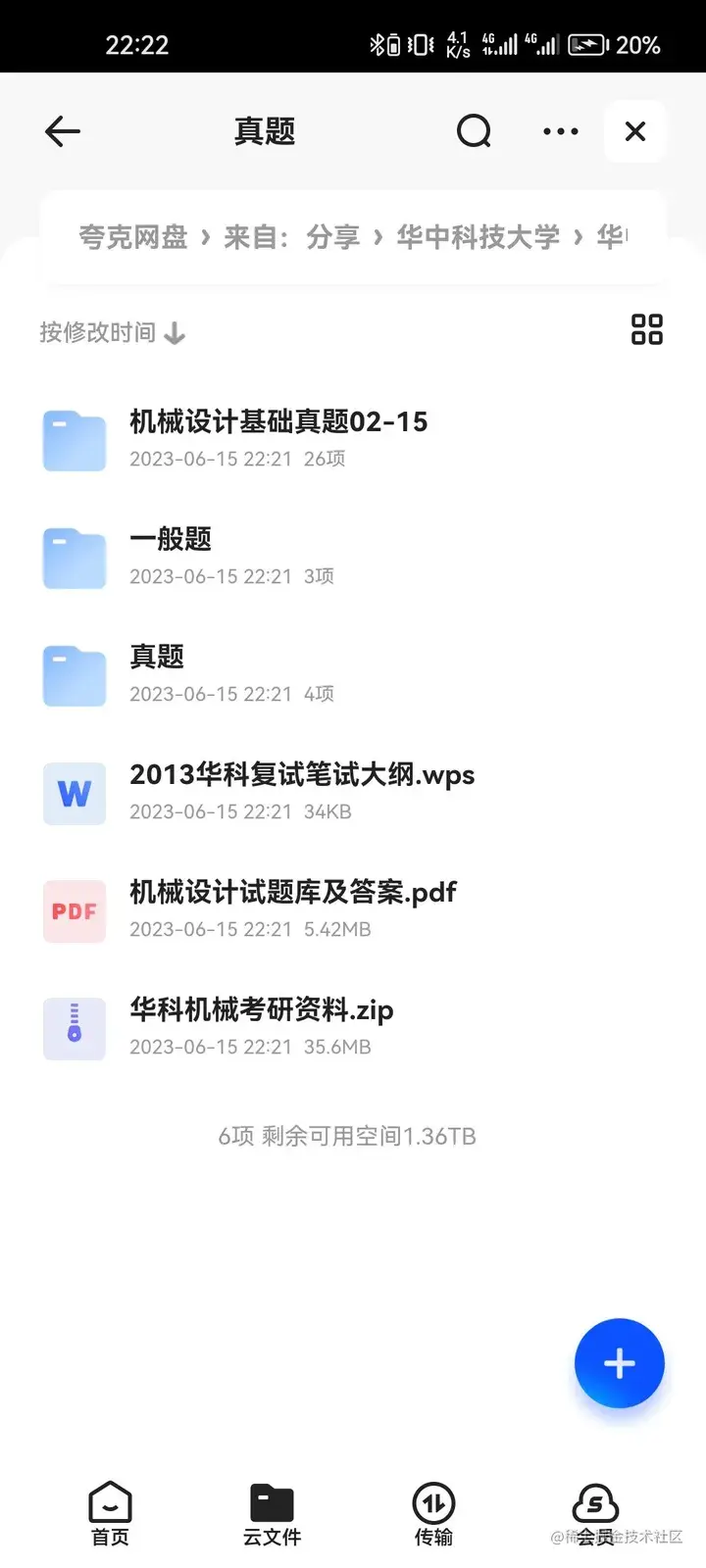Image resolution: width=706 pixels, height=1568 pixels.
Task: Jump to 夸克网盘 in breadcrumb path
Action: point(133,237)
